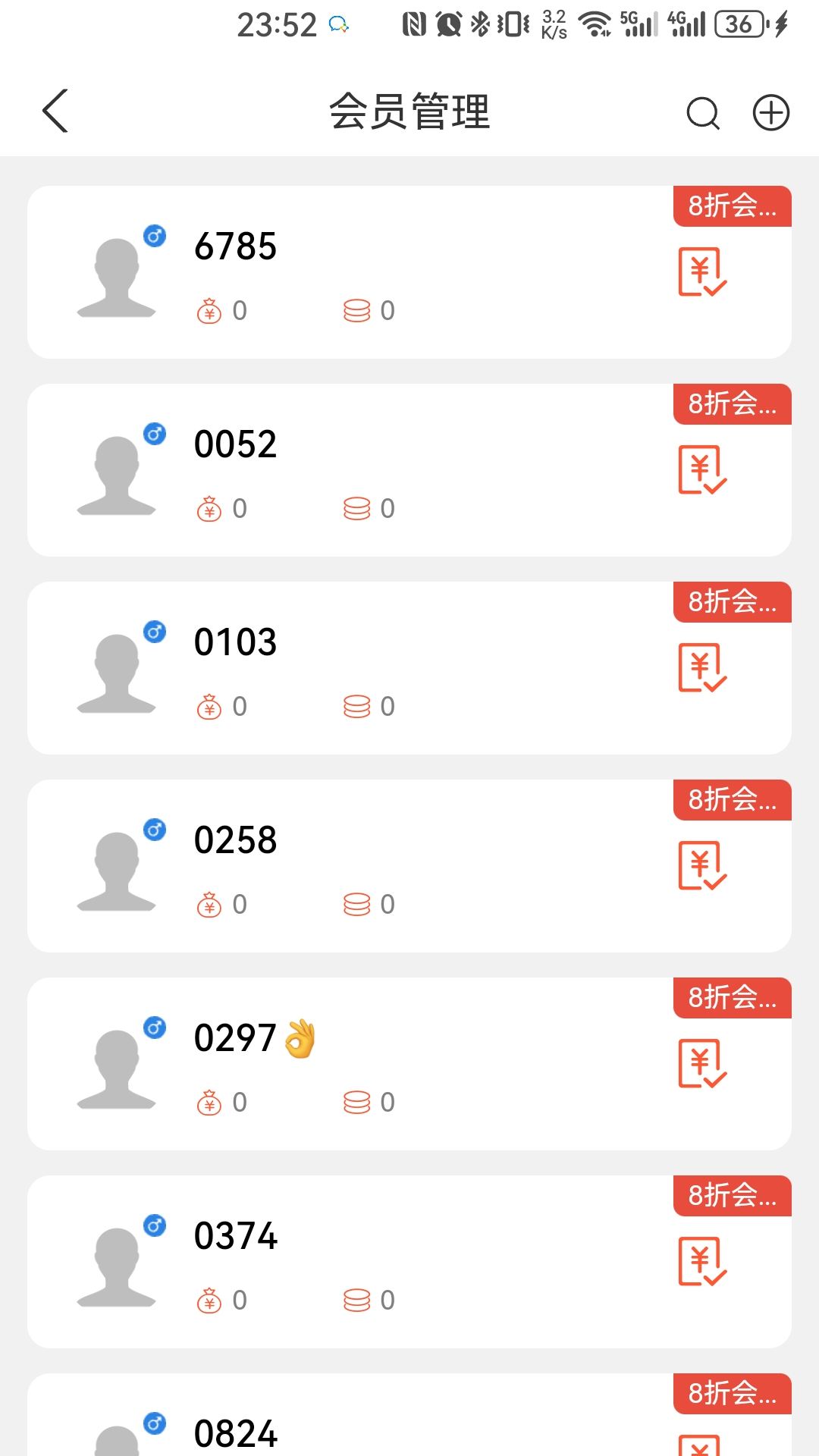Click the male gender badge on member 0297
This screenshot has height=1456, width=819.
(155, 1027)
